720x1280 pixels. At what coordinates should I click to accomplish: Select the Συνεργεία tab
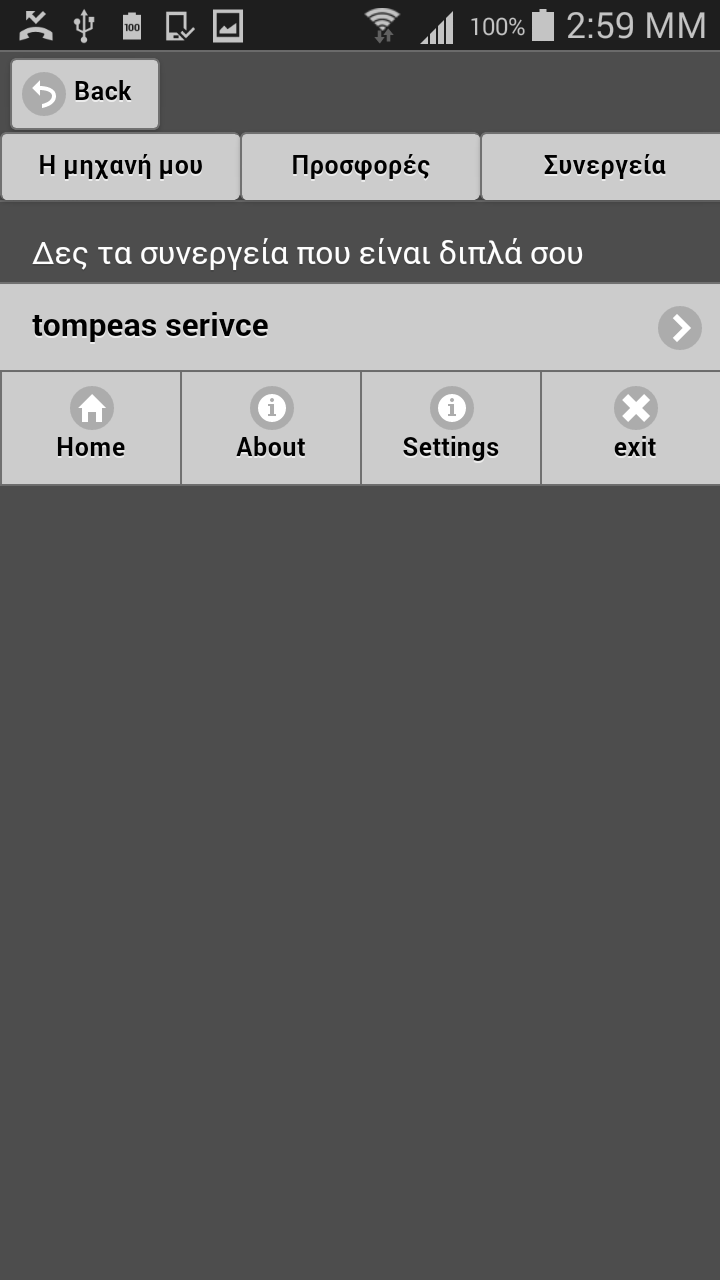pos(603,166)
